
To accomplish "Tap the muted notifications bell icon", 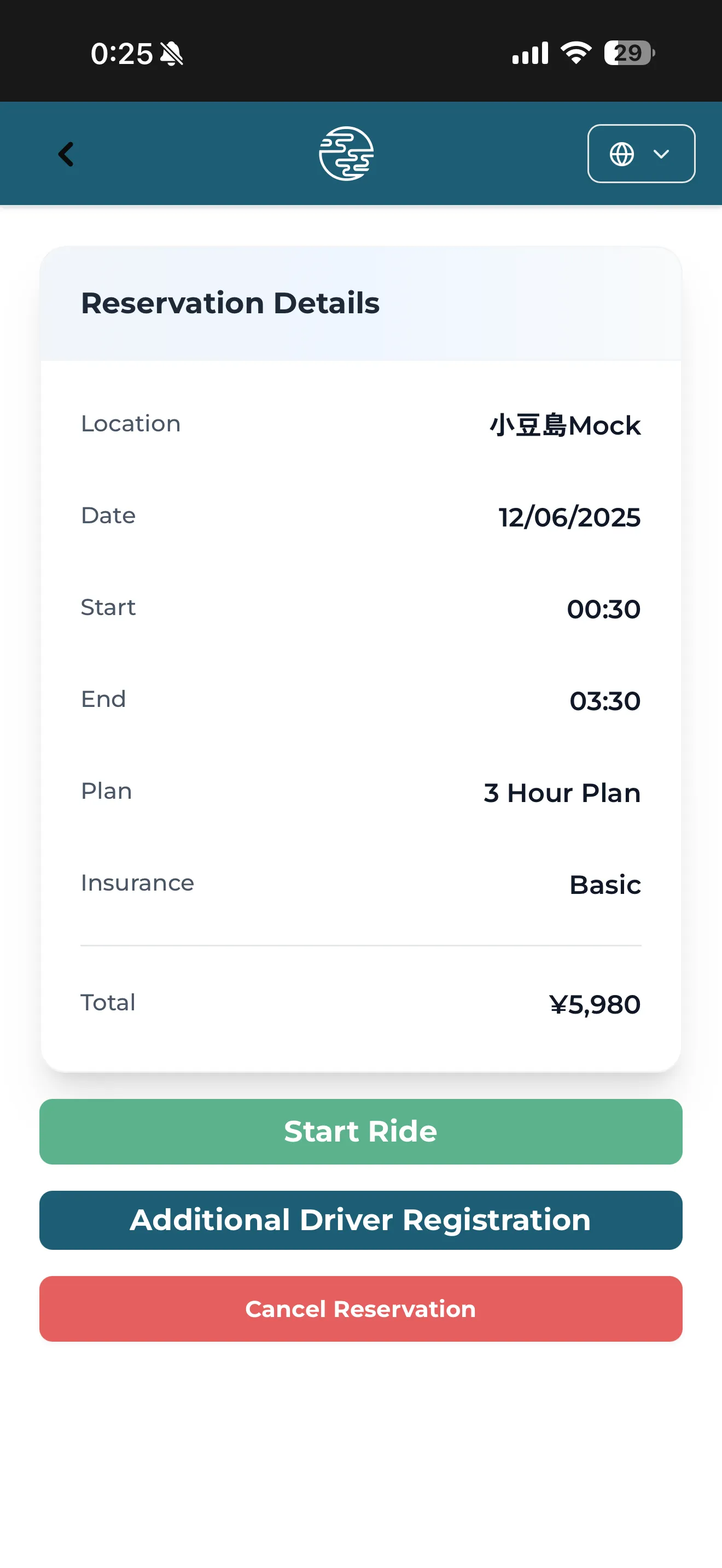I will [171, 54].
